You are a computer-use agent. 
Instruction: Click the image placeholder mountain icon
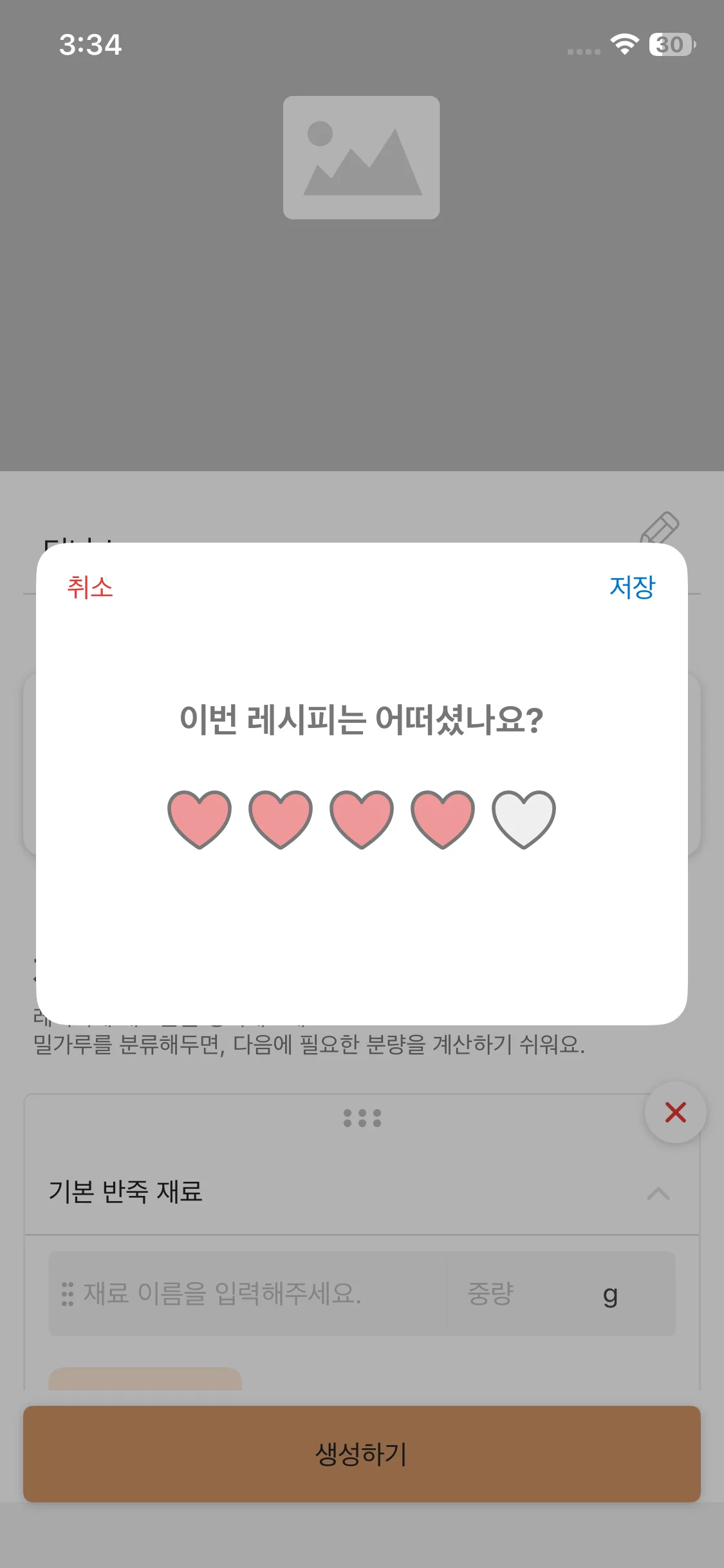point(362,156)
